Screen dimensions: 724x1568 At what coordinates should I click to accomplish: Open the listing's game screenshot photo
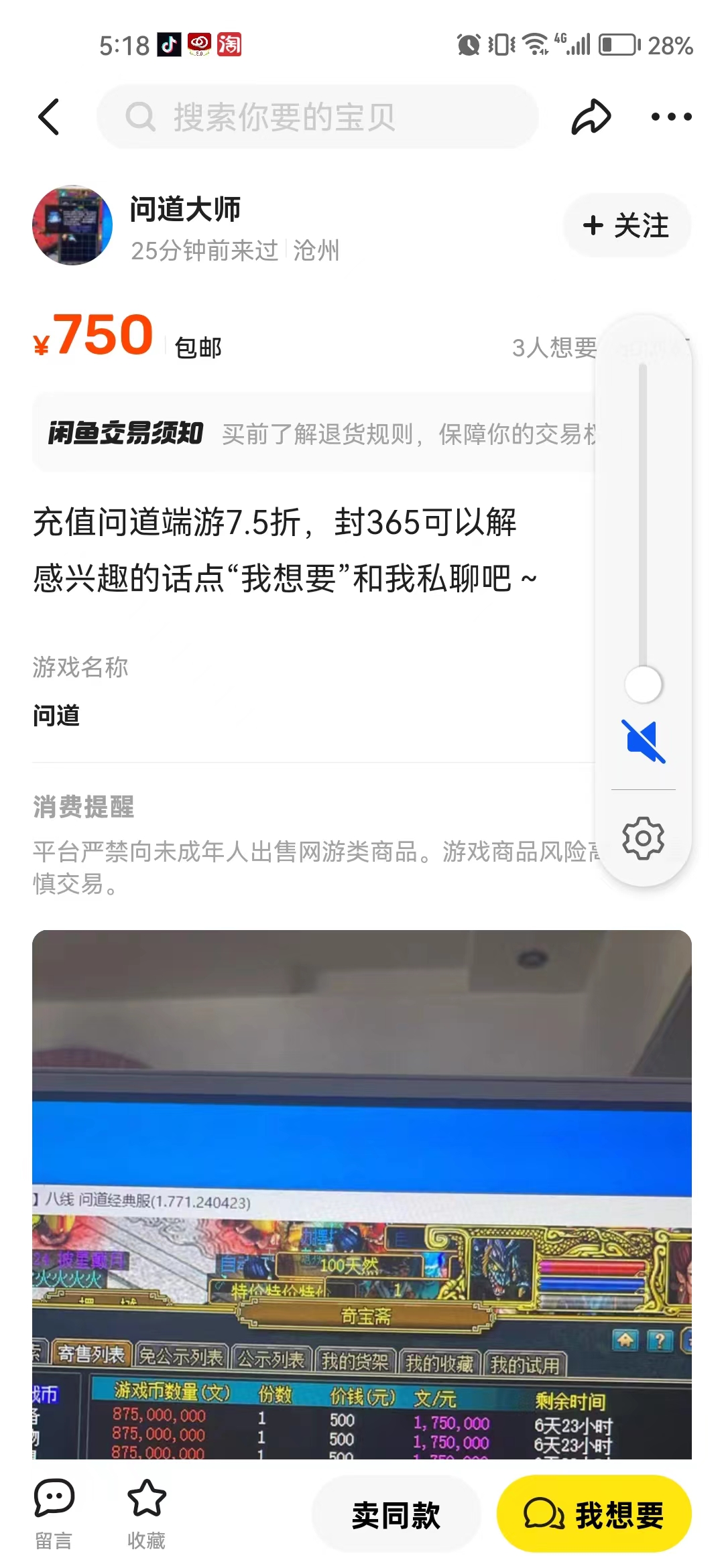coord(362,1193)
